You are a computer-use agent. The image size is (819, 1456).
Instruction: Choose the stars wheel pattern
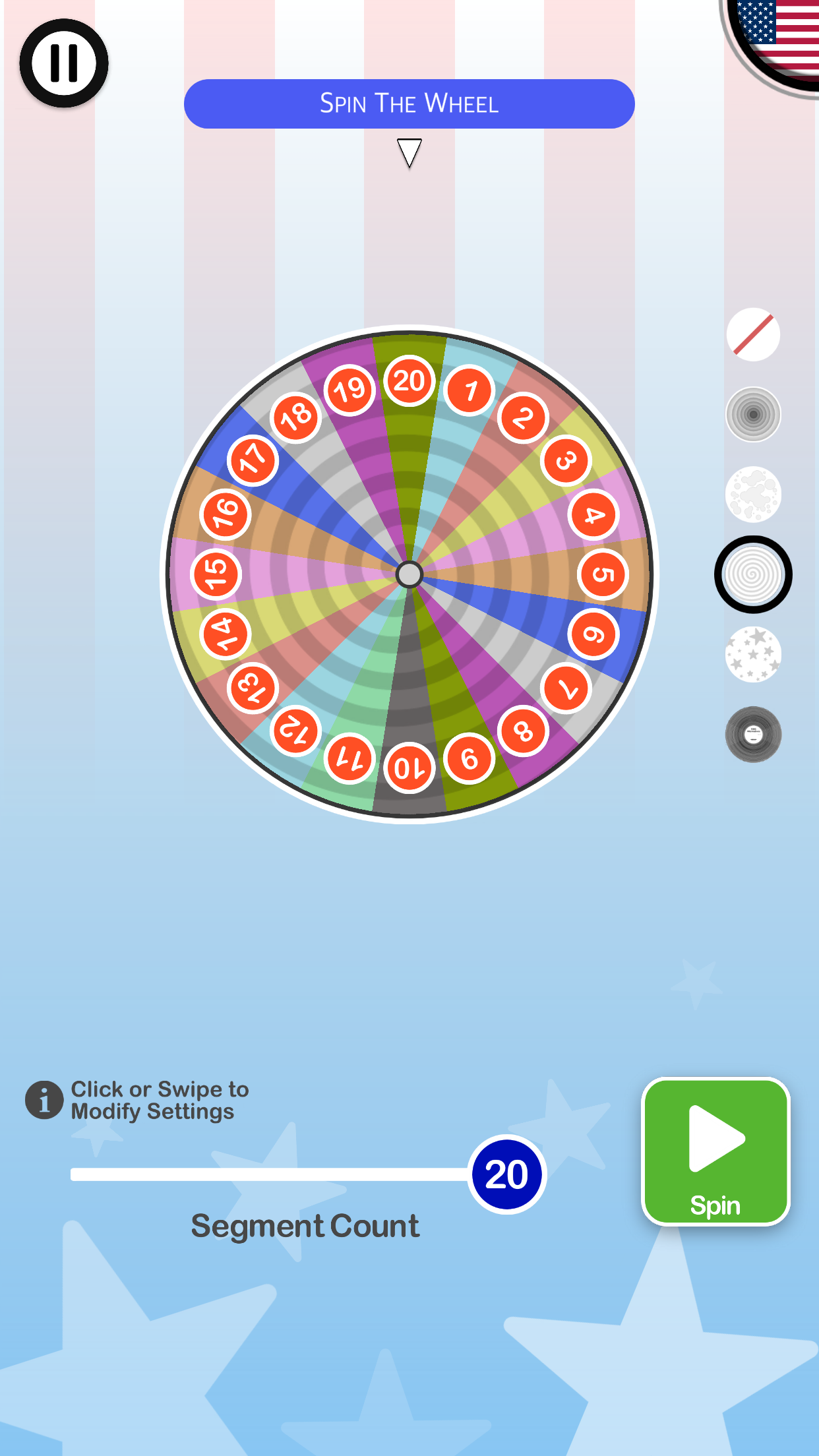[753, 654]
